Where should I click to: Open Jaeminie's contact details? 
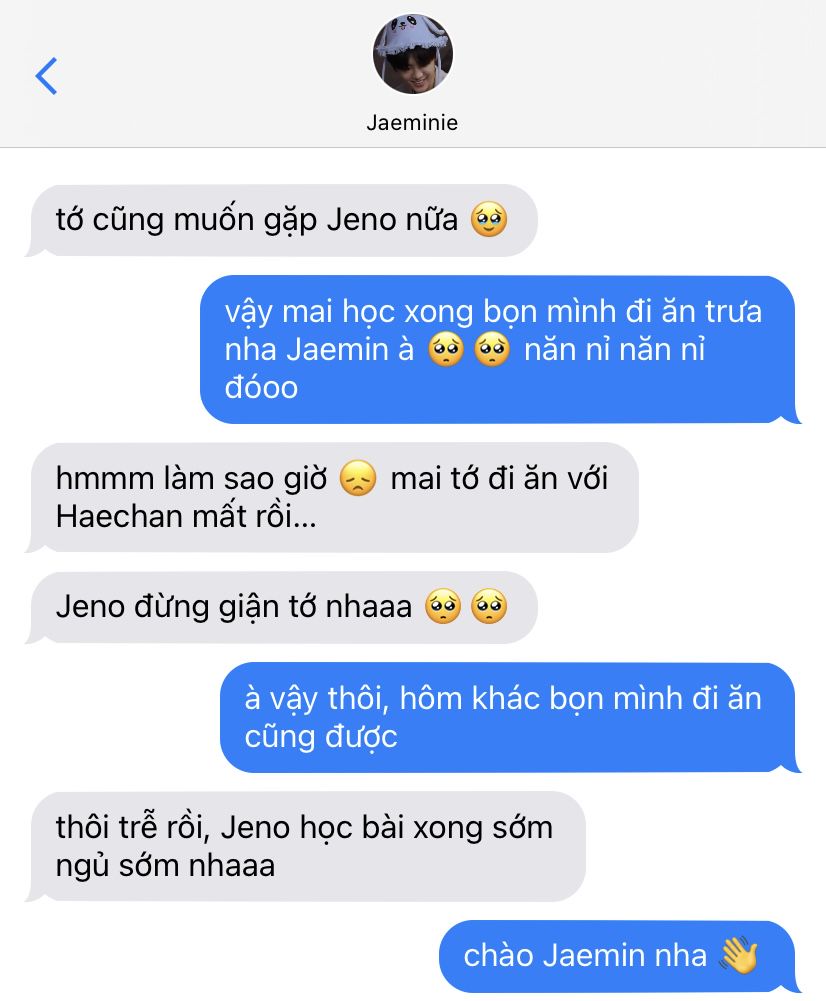pos(413,56)
